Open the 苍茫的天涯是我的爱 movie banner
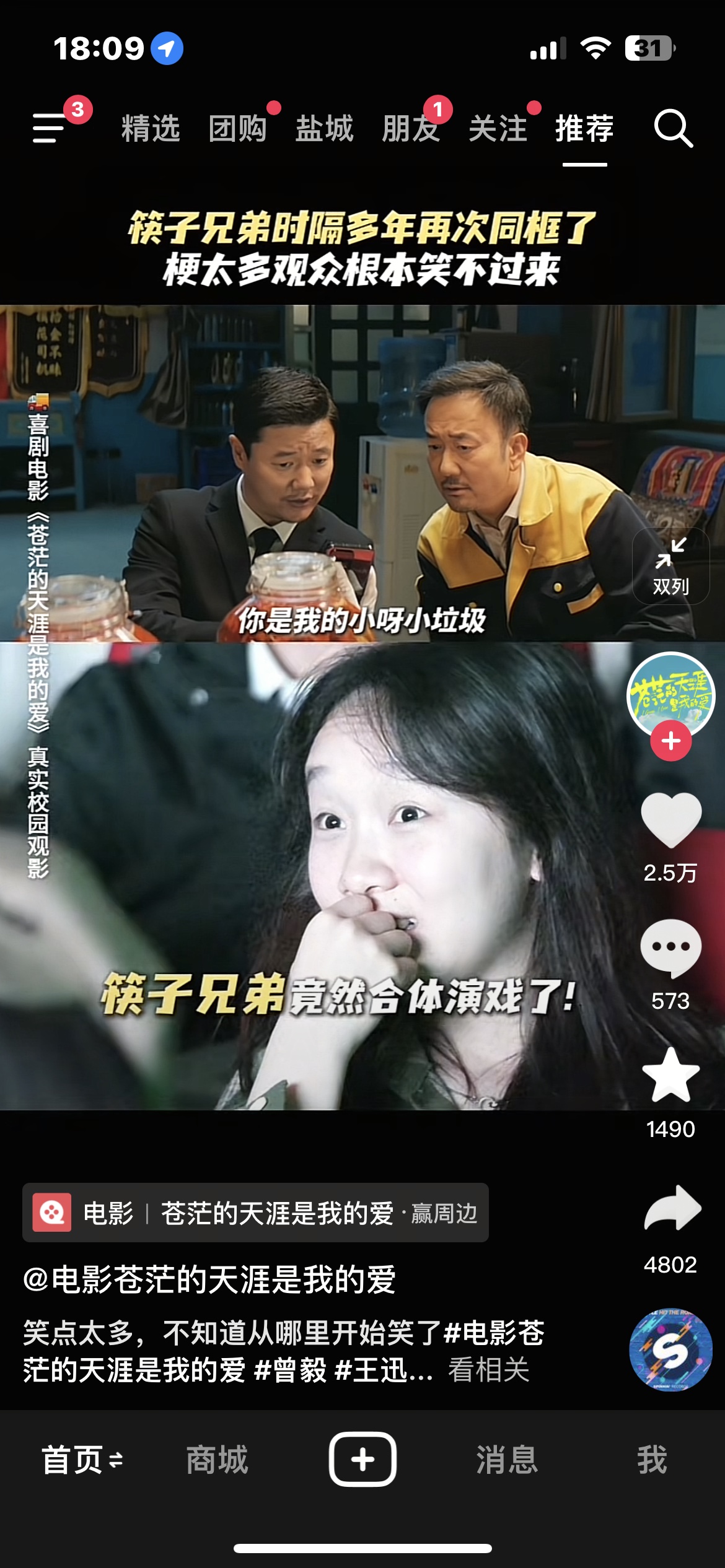 (x=255, y=1213)
